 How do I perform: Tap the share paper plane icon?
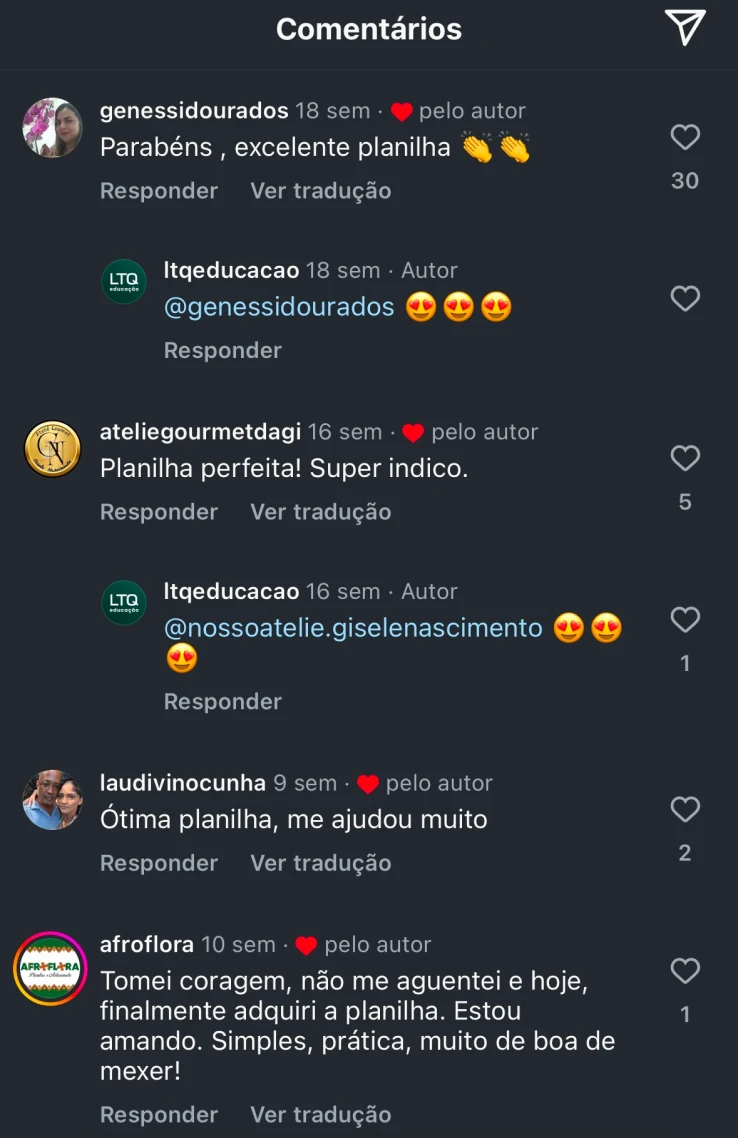pyautogui.click(x=686, y=29)
